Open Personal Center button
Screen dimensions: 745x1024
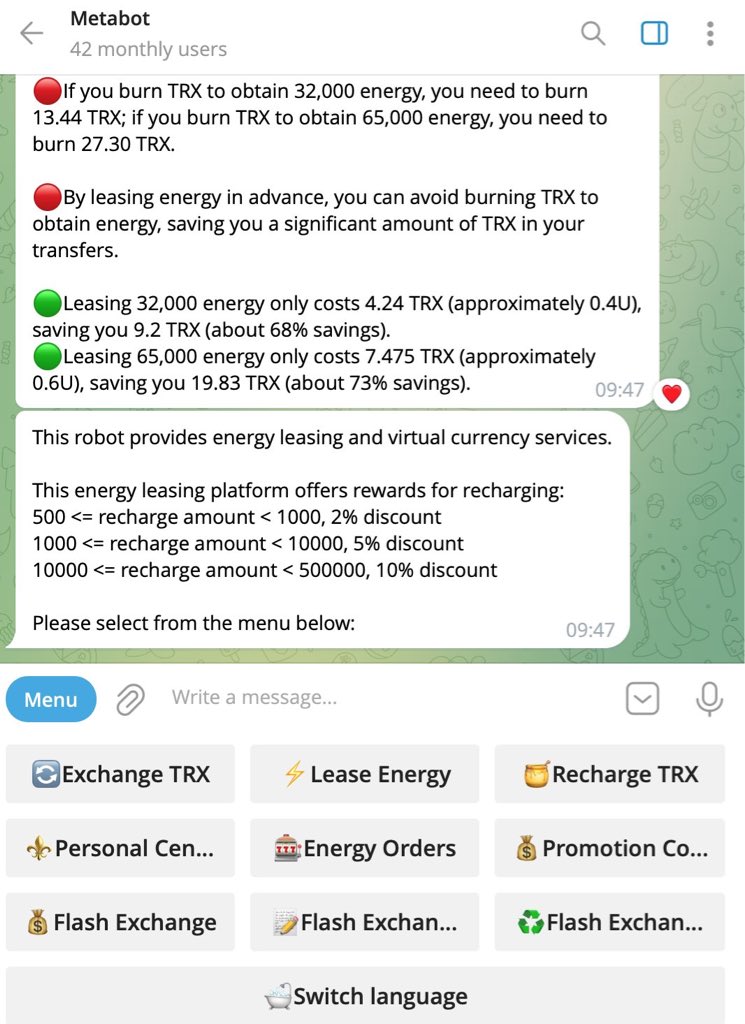point(120,848)
